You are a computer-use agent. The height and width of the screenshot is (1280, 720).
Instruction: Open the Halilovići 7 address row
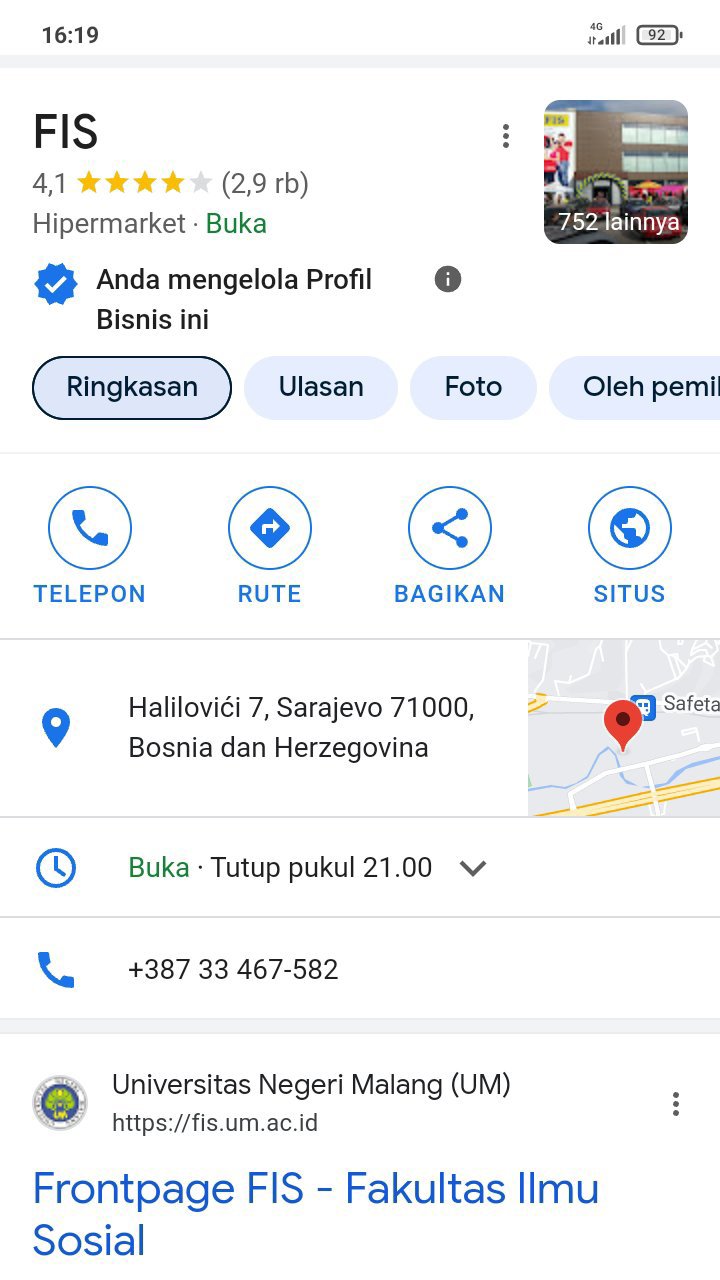(300, 728)
